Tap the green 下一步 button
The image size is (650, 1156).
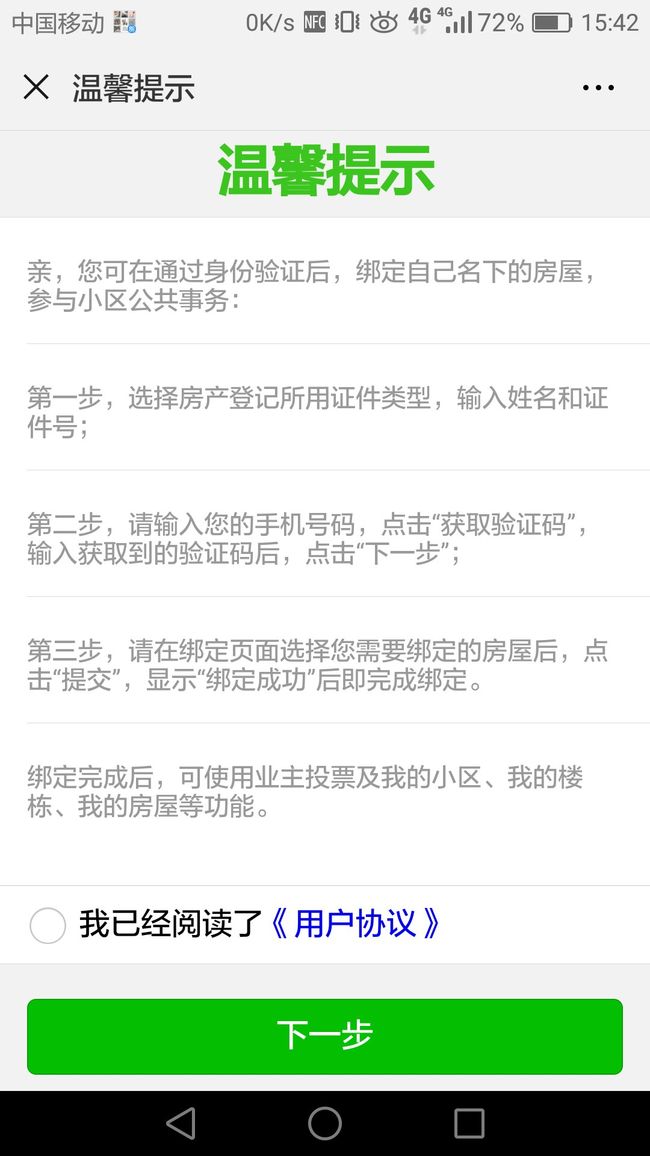coord(325,1037)
